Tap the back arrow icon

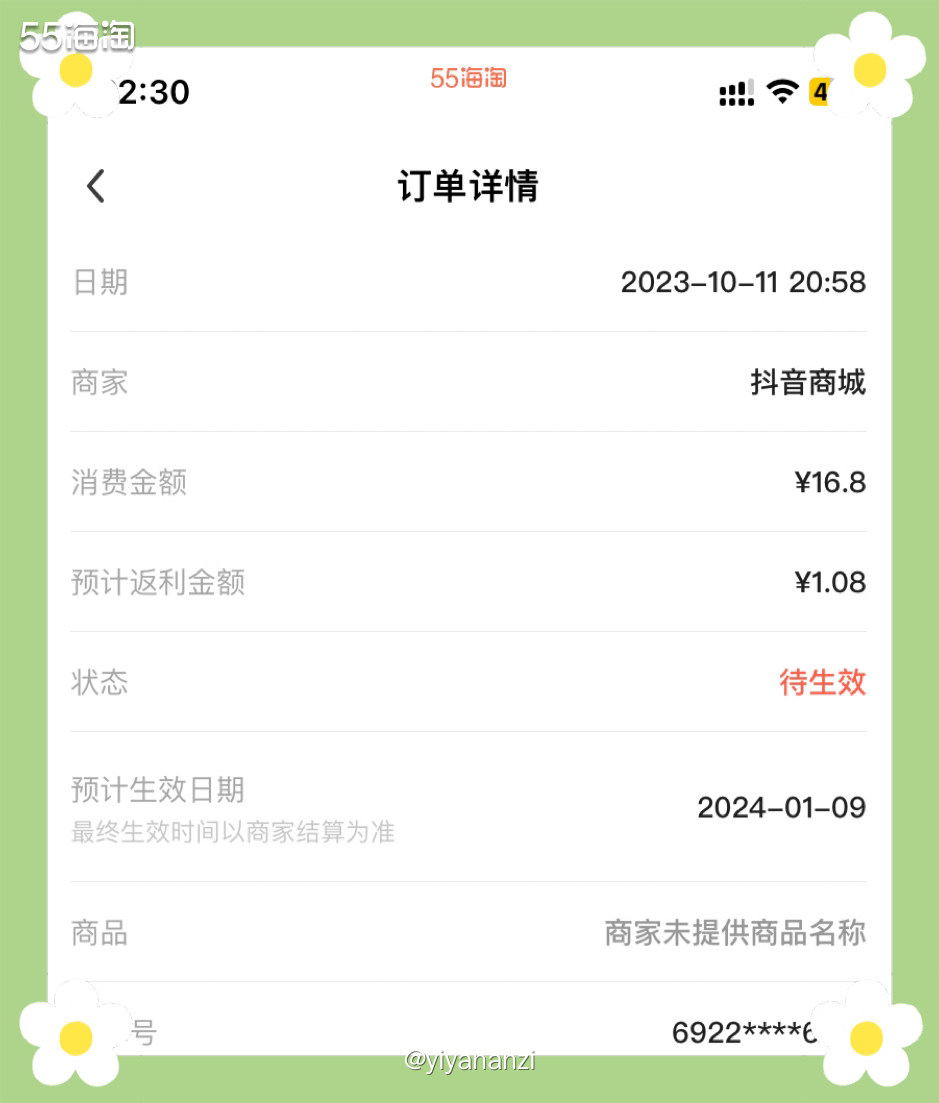click(95, 186)
